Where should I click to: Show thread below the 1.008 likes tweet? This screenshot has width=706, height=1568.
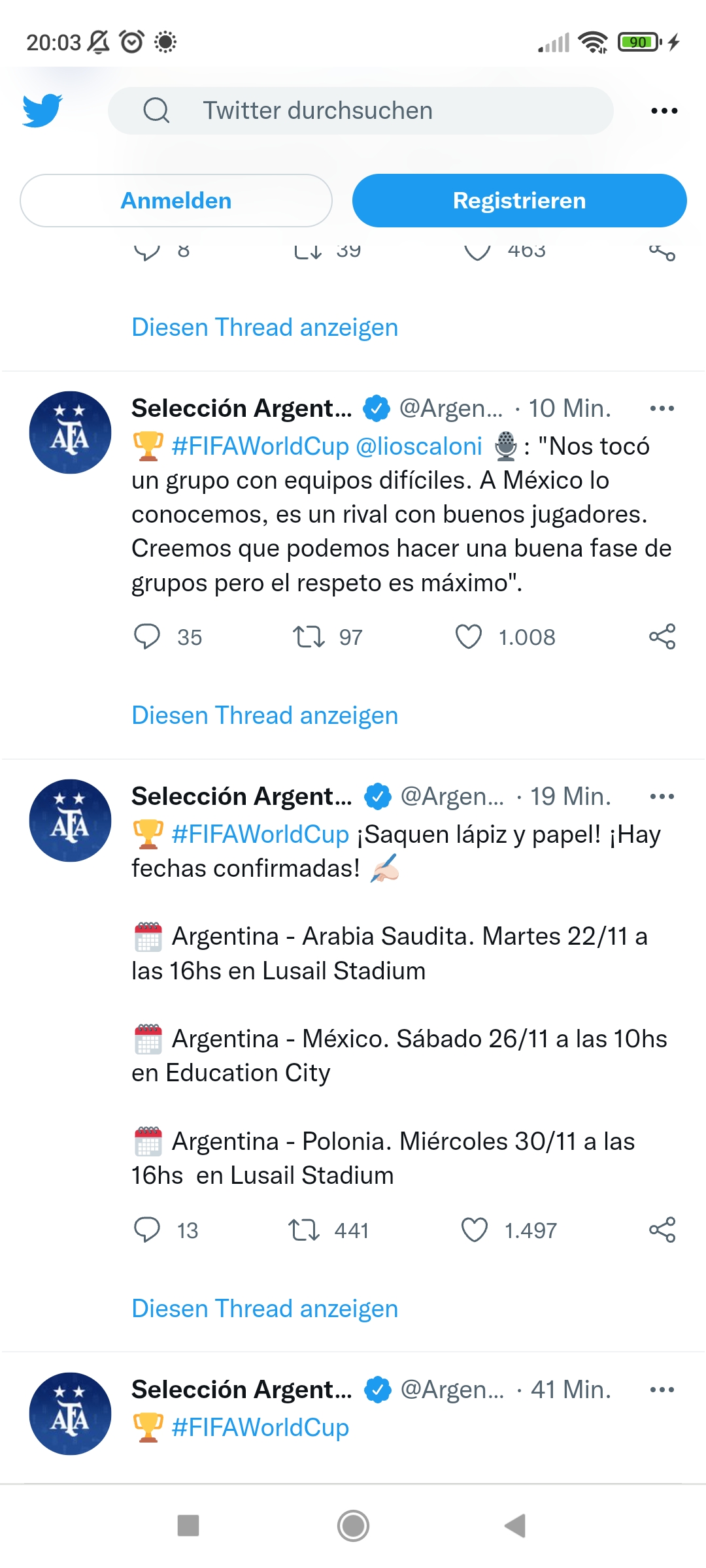coord(265,715)
